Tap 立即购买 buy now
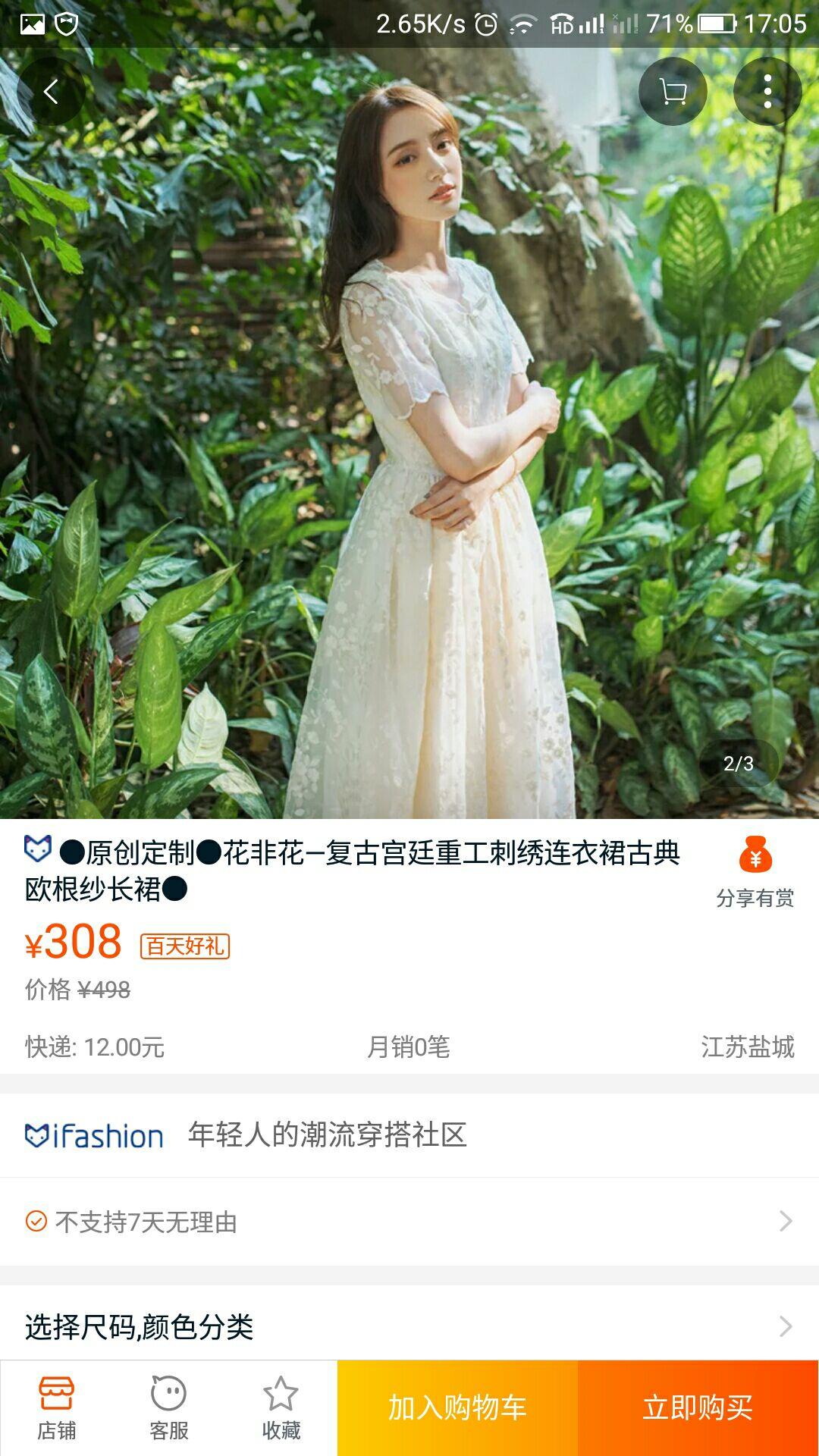Viewport: 819px width, 1456px height. click(x=698, y=1408)
